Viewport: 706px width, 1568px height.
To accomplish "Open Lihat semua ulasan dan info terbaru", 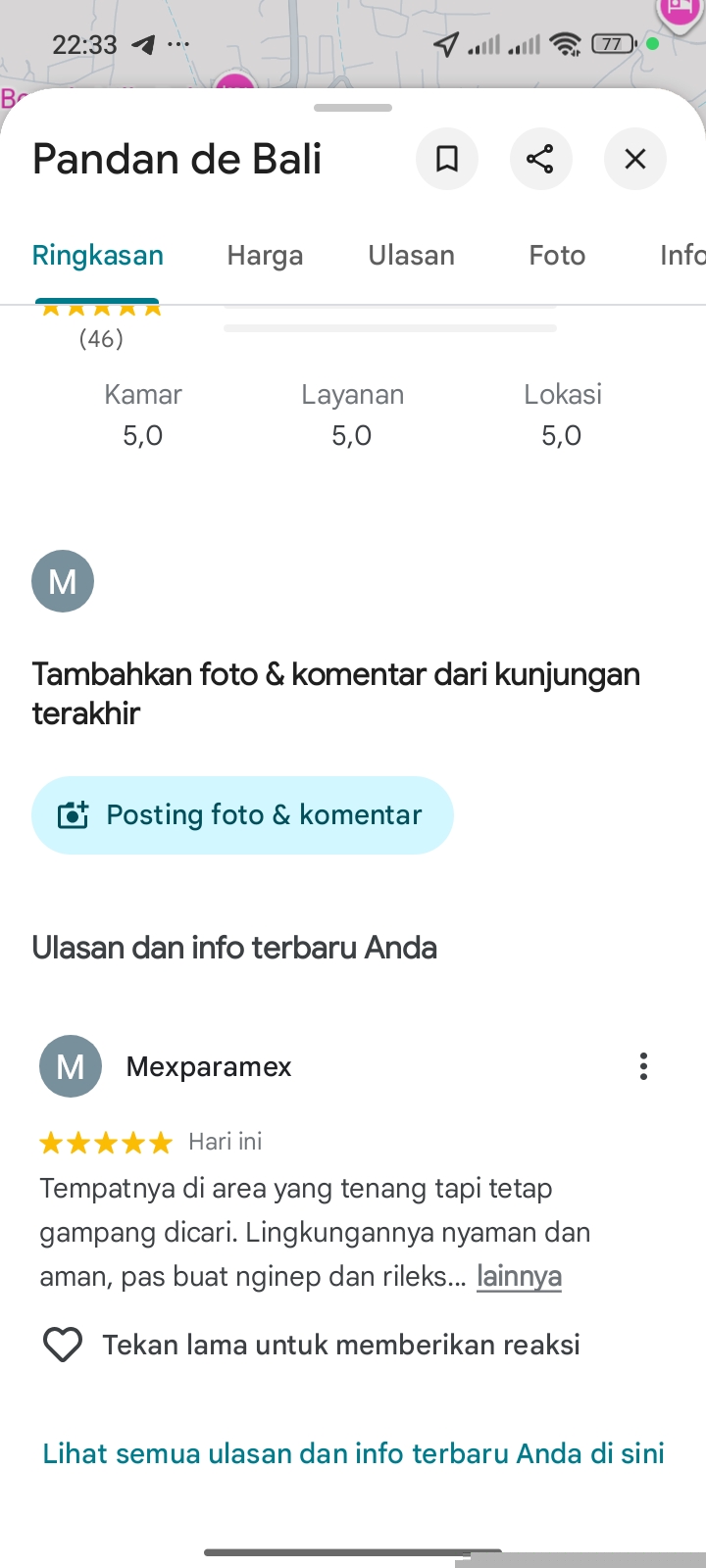I will (x=353, y=1453).
